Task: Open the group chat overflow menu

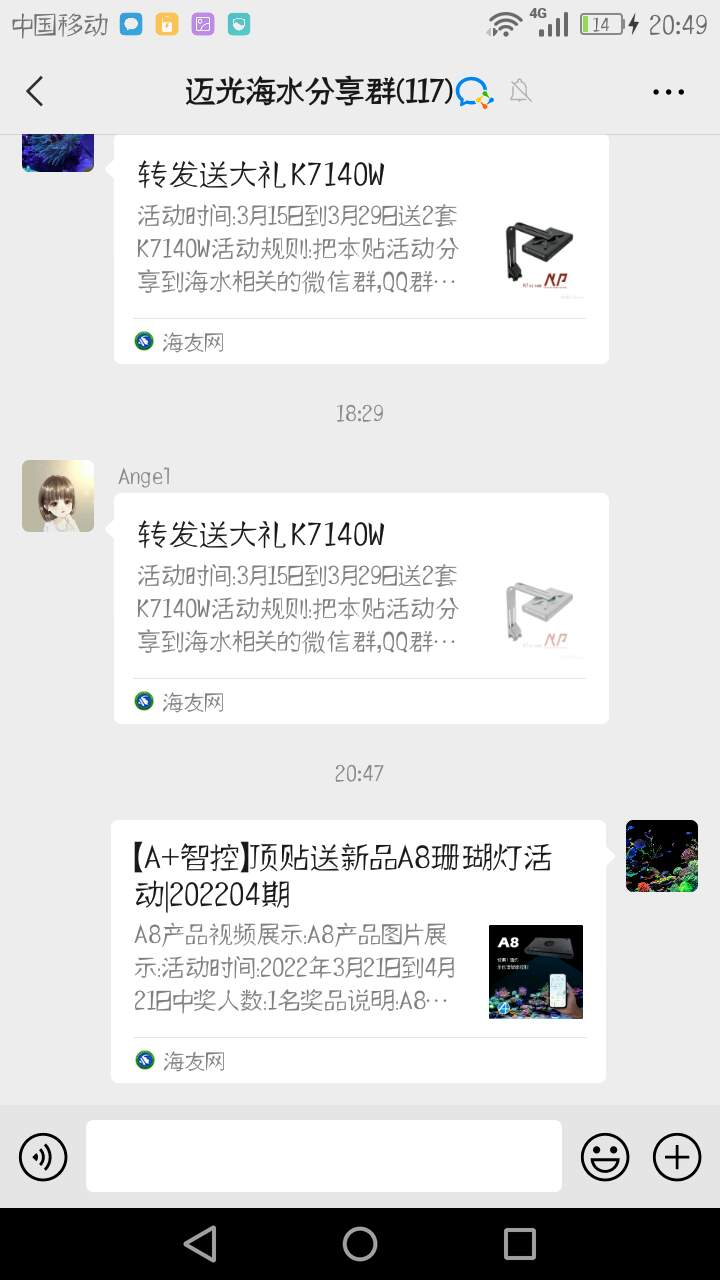Action: coord(668,92)
